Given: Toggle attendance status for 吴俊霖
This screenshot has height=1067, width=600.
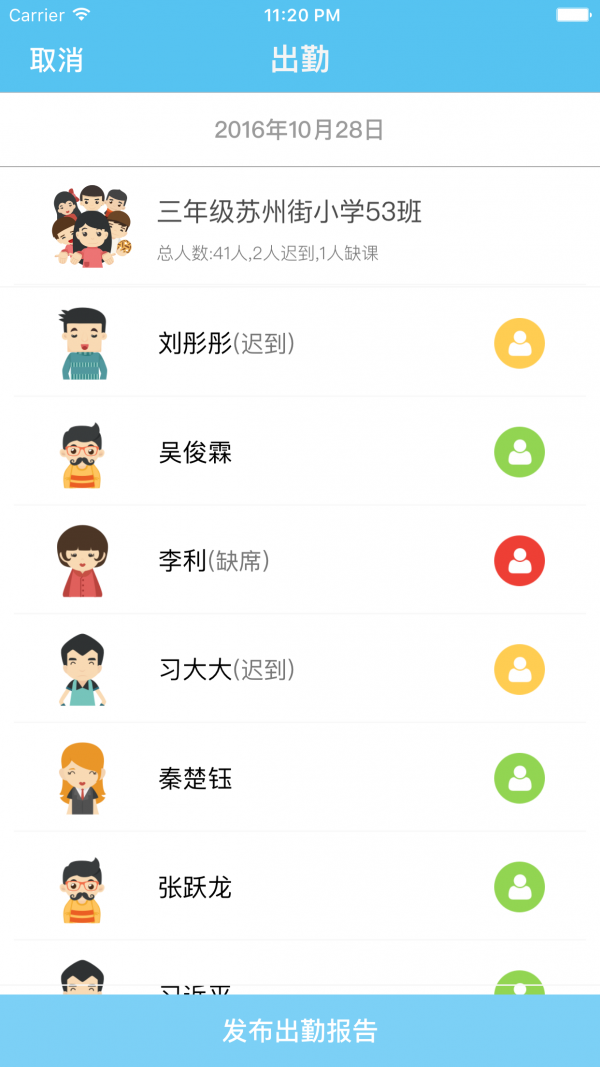Looking at the screenshot, I should (x=519, y=452).
